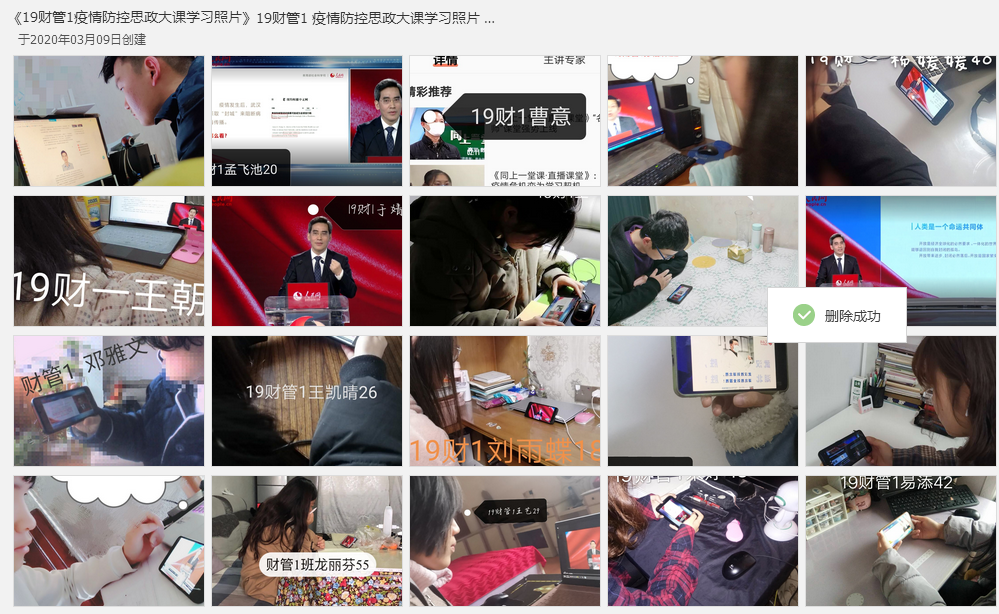Open the 财管1班龙丽芬55 photo

pyautogui.click(x=306, y=541)
